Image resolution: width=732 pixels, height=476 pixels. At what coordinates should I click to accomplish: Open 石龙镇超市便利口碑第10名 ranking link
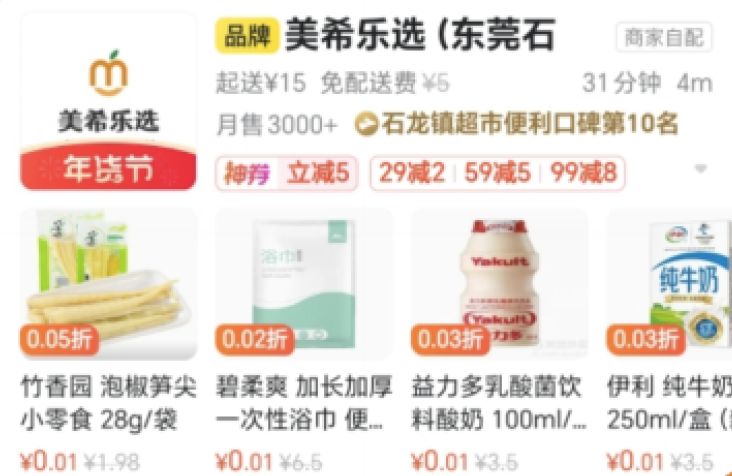(518, 125)
